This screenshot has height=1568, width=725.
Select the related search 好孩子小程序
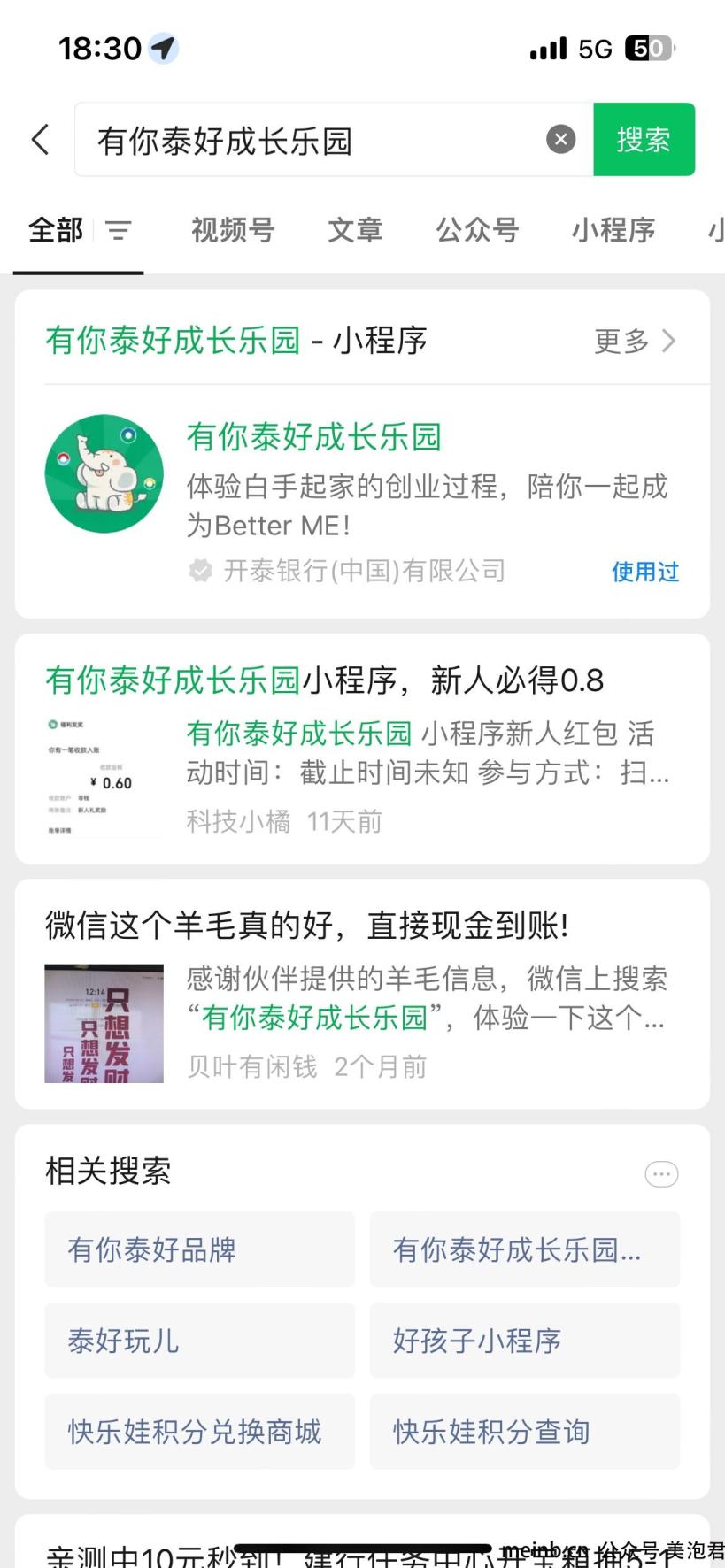click(524, 1341)
